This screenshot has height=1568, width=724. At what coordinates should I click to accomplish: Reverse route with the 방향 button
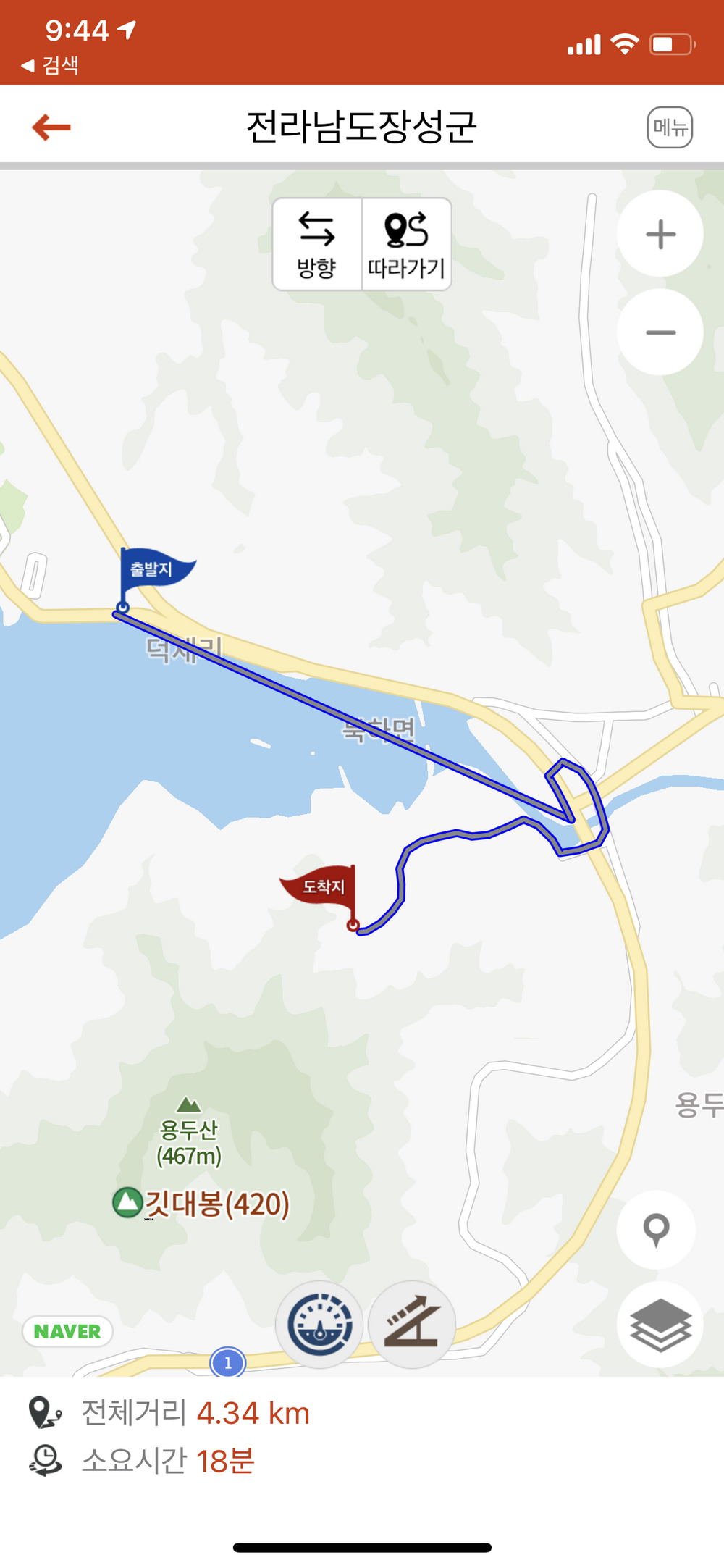(317, 245)
